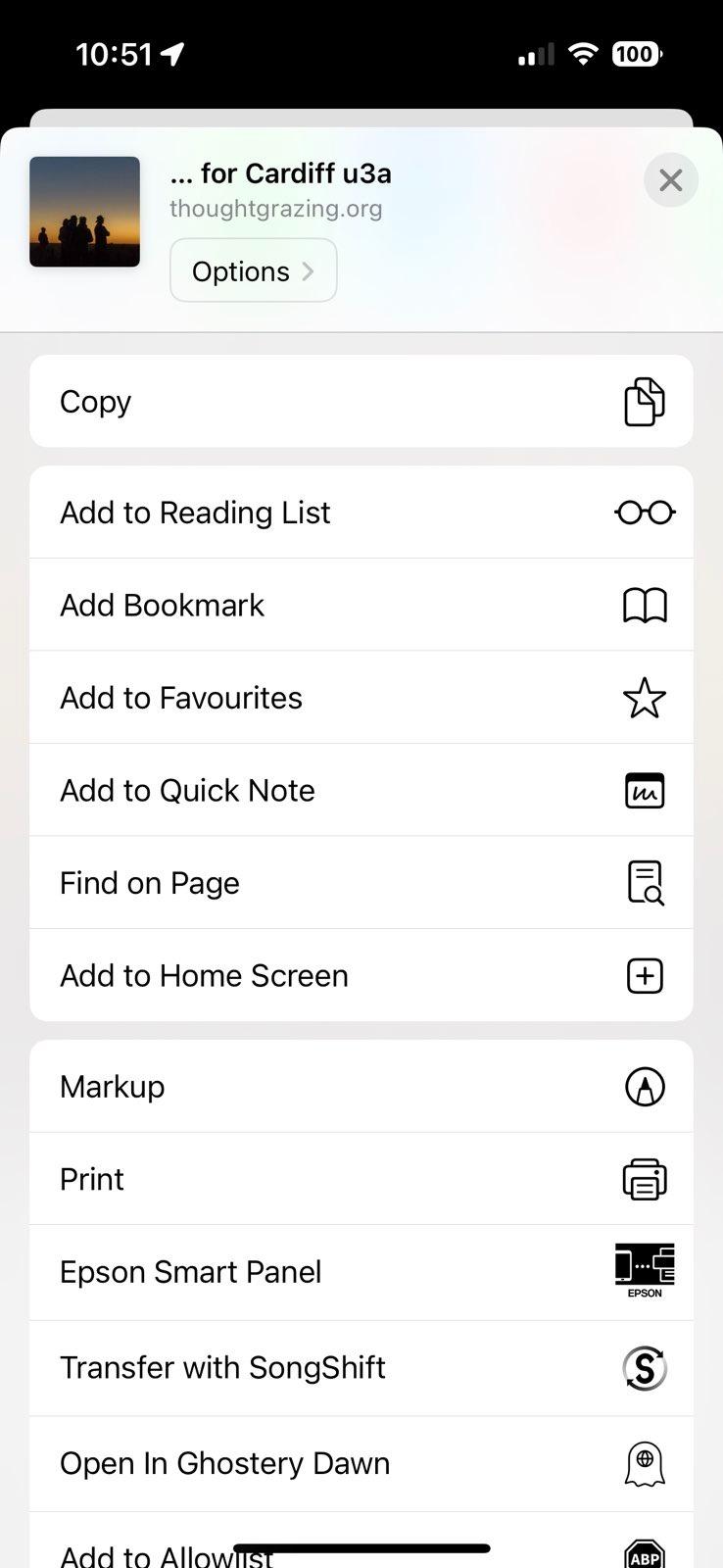Image resolution: width=723 pixels, height=1568 pixels.
Task: Open share Options
Action: tap(253, 270)
